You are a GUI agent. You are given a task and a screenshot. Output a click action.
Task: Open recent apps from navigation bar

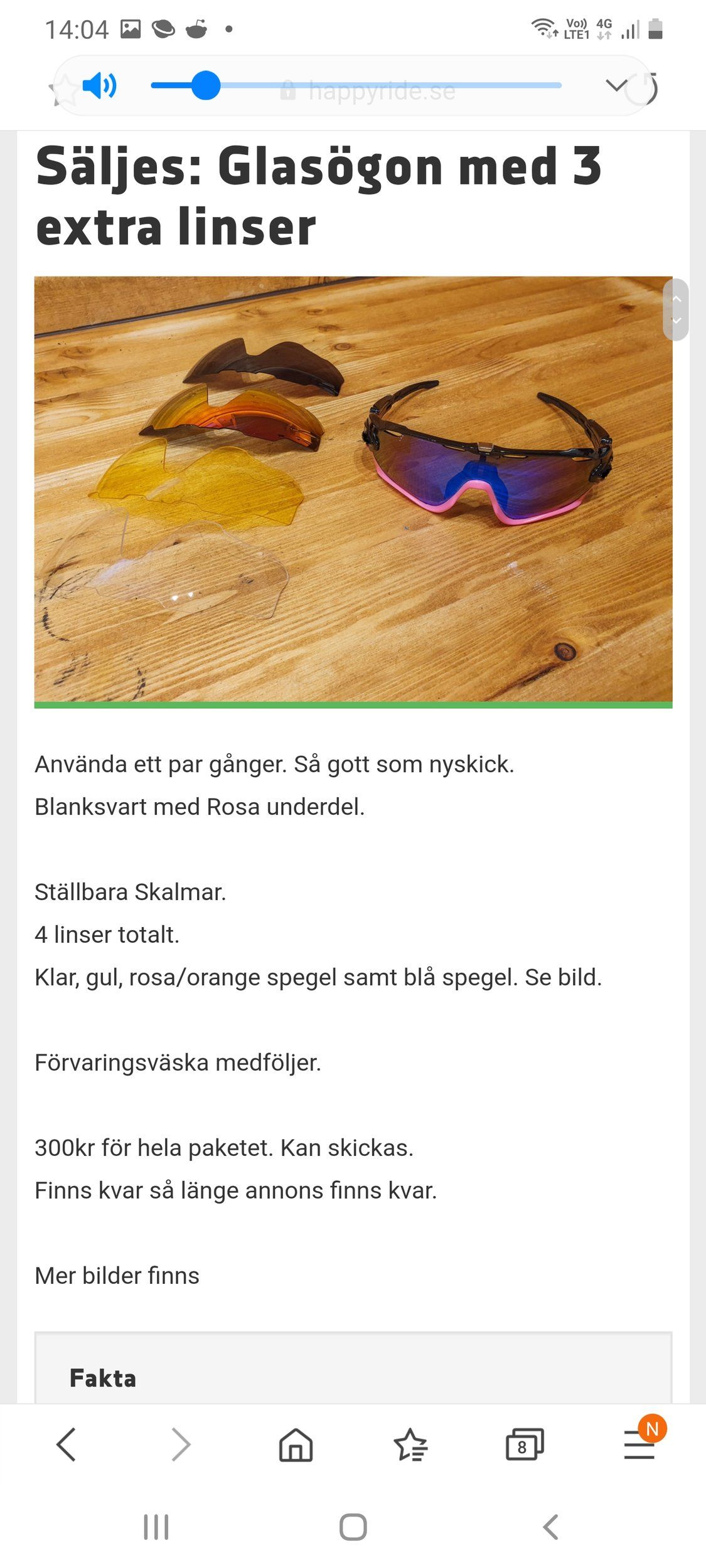pos(156,1527)
